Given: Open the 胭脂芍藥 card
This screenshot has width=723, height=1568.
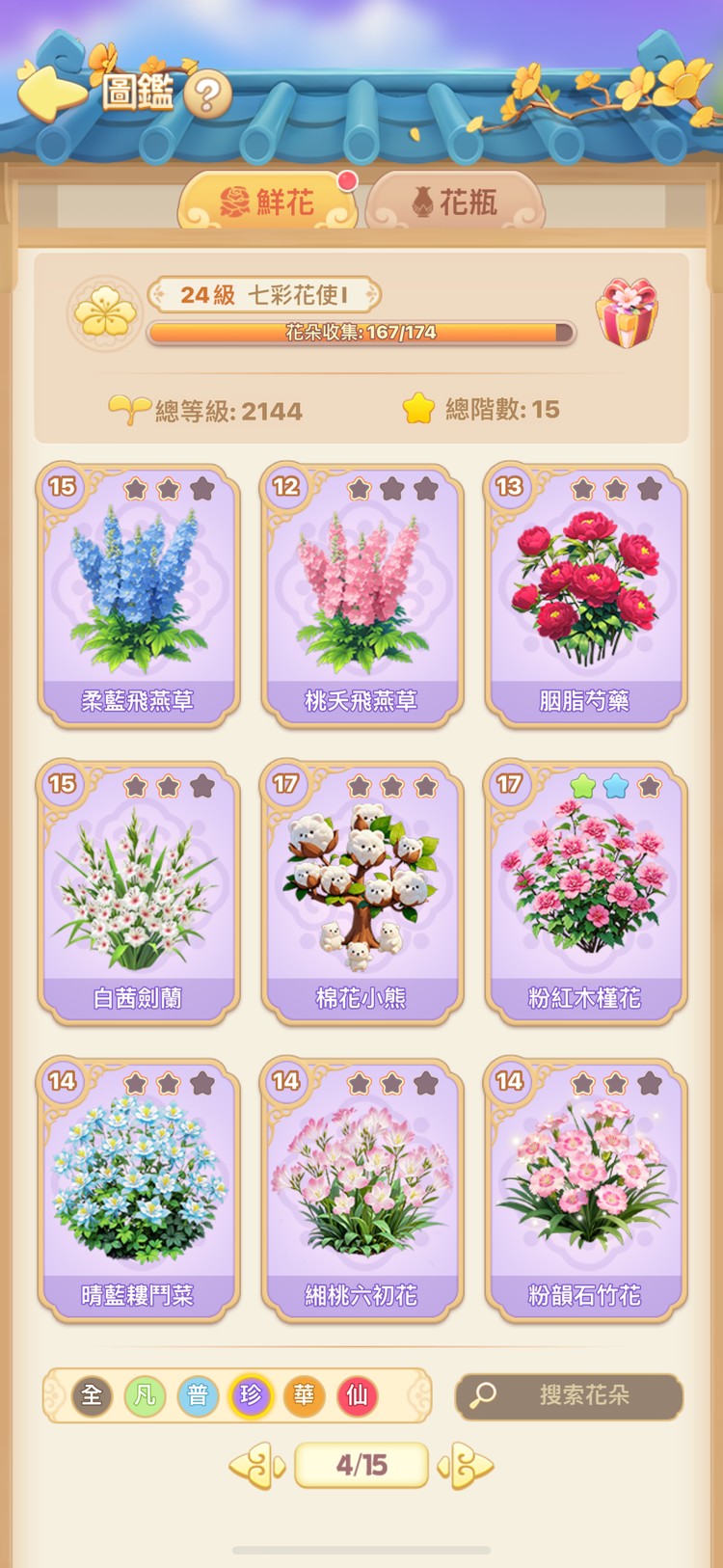Looking at the screenshot, I should point(585,595).
